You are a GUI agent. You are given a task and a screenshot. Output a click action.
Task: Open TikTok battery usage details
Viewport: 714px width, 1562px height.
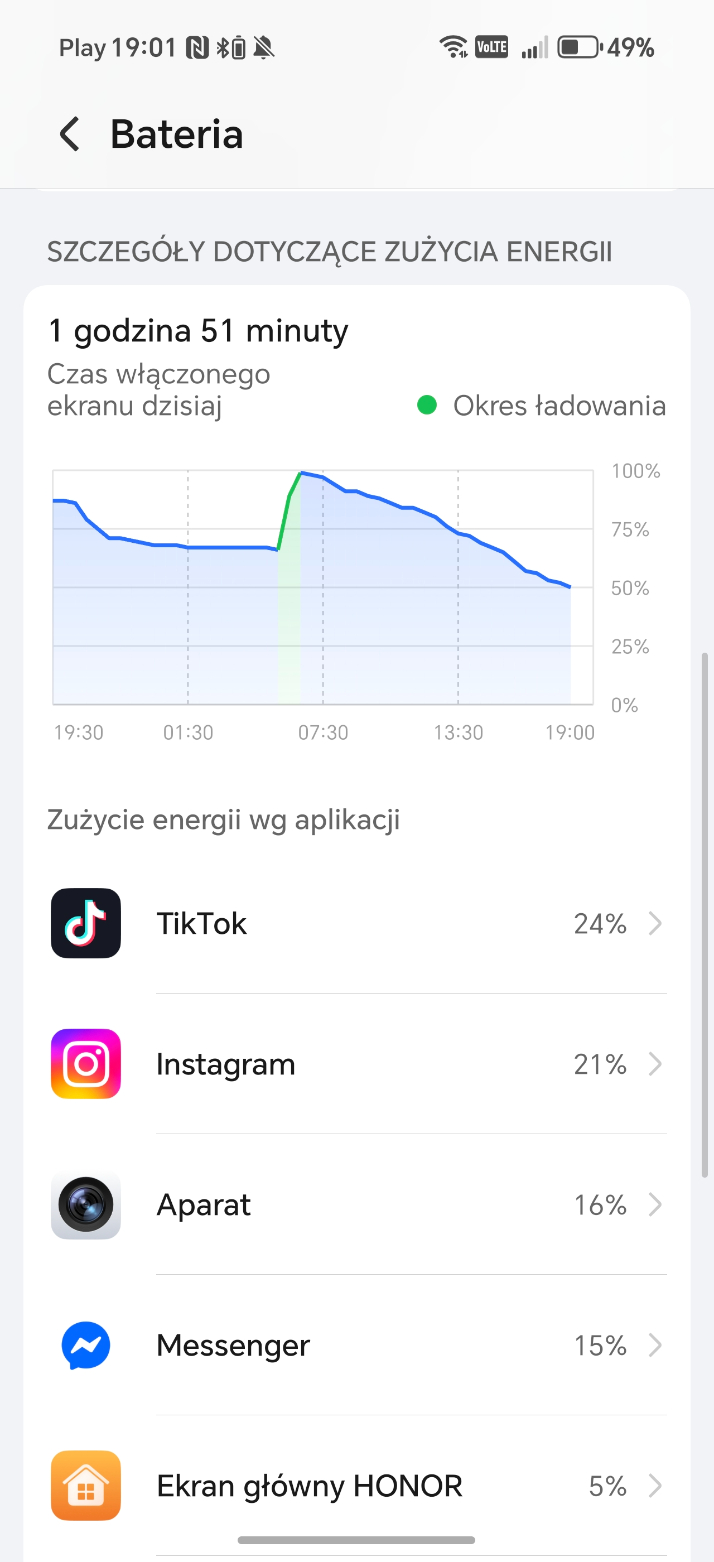coord(357,924)
